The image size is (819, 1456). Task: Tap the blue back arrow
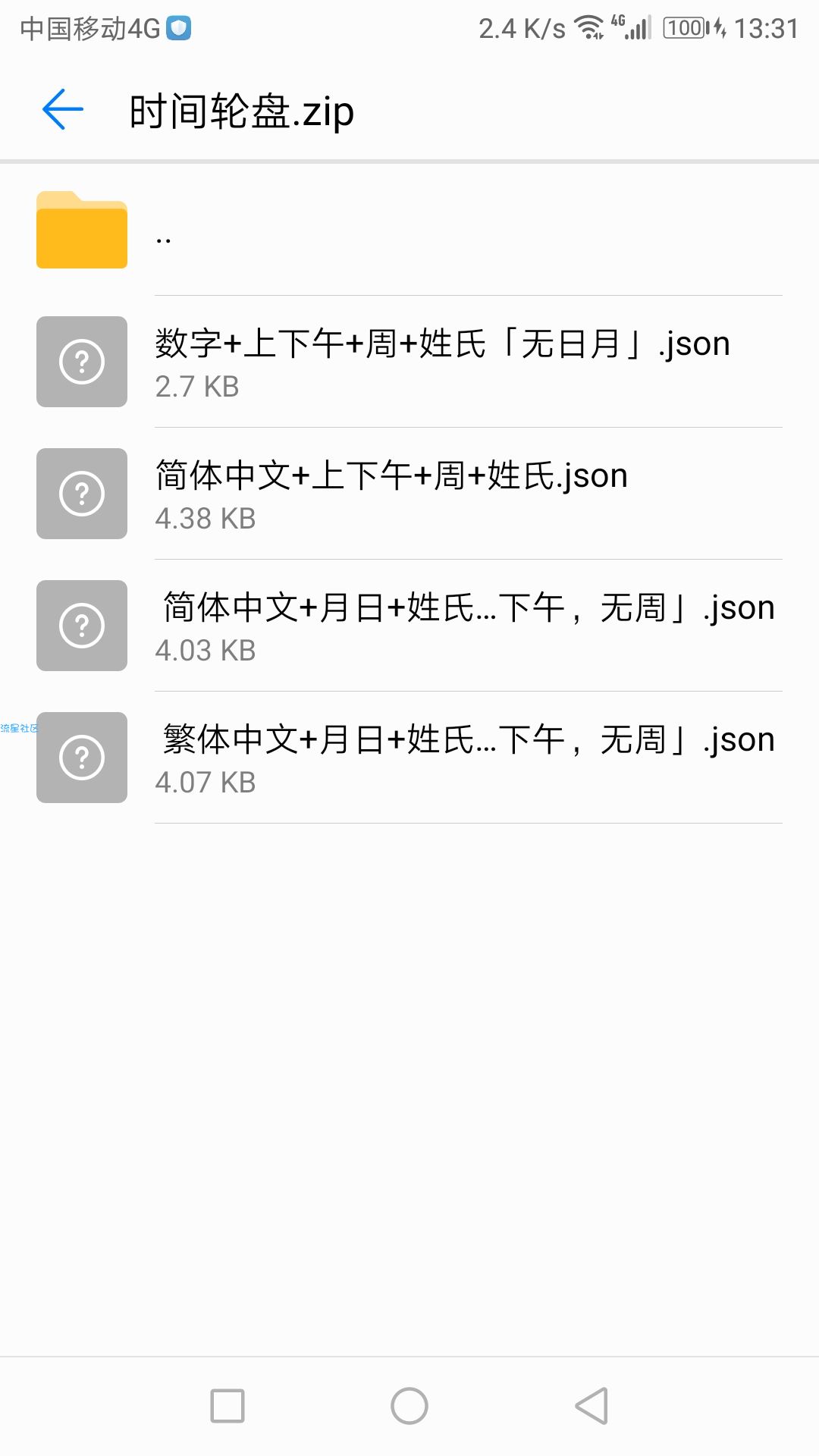click(63, 109)
